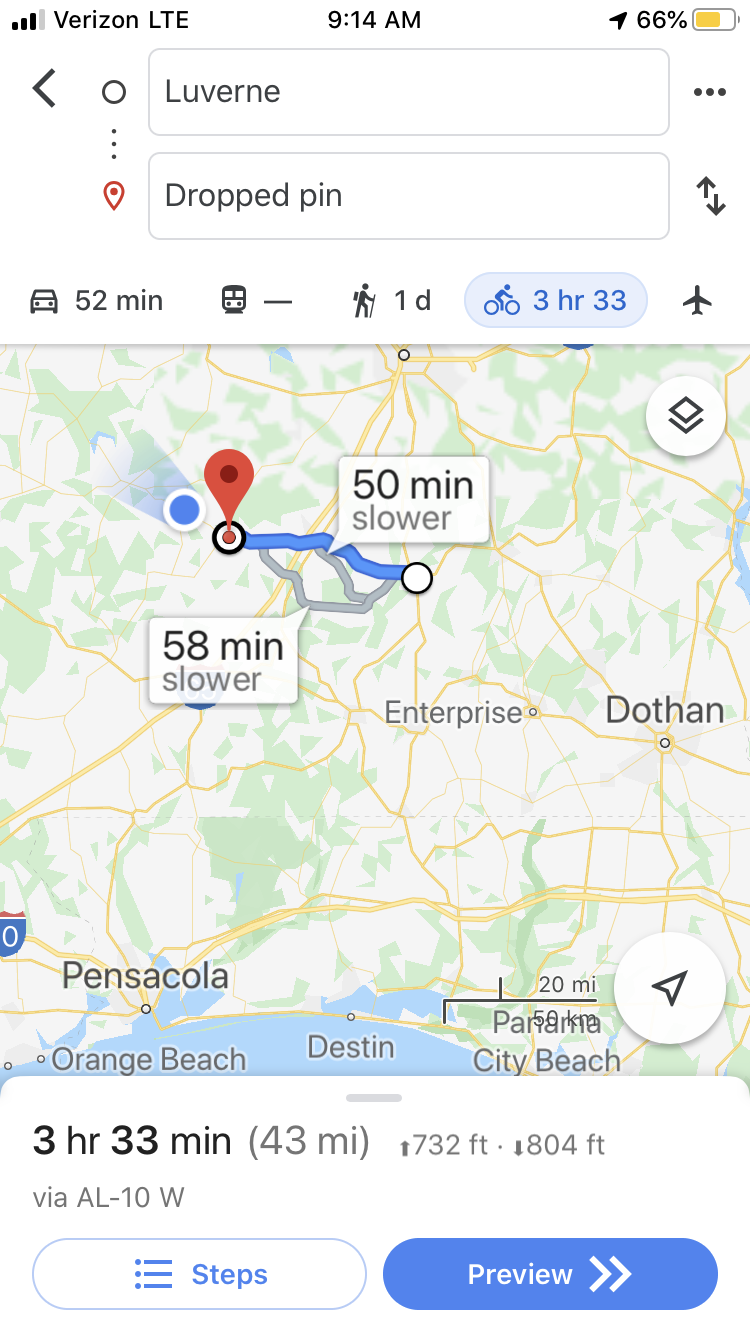The image size is (750, 1334).
Task: Go back from directions view
Action: 44,89
